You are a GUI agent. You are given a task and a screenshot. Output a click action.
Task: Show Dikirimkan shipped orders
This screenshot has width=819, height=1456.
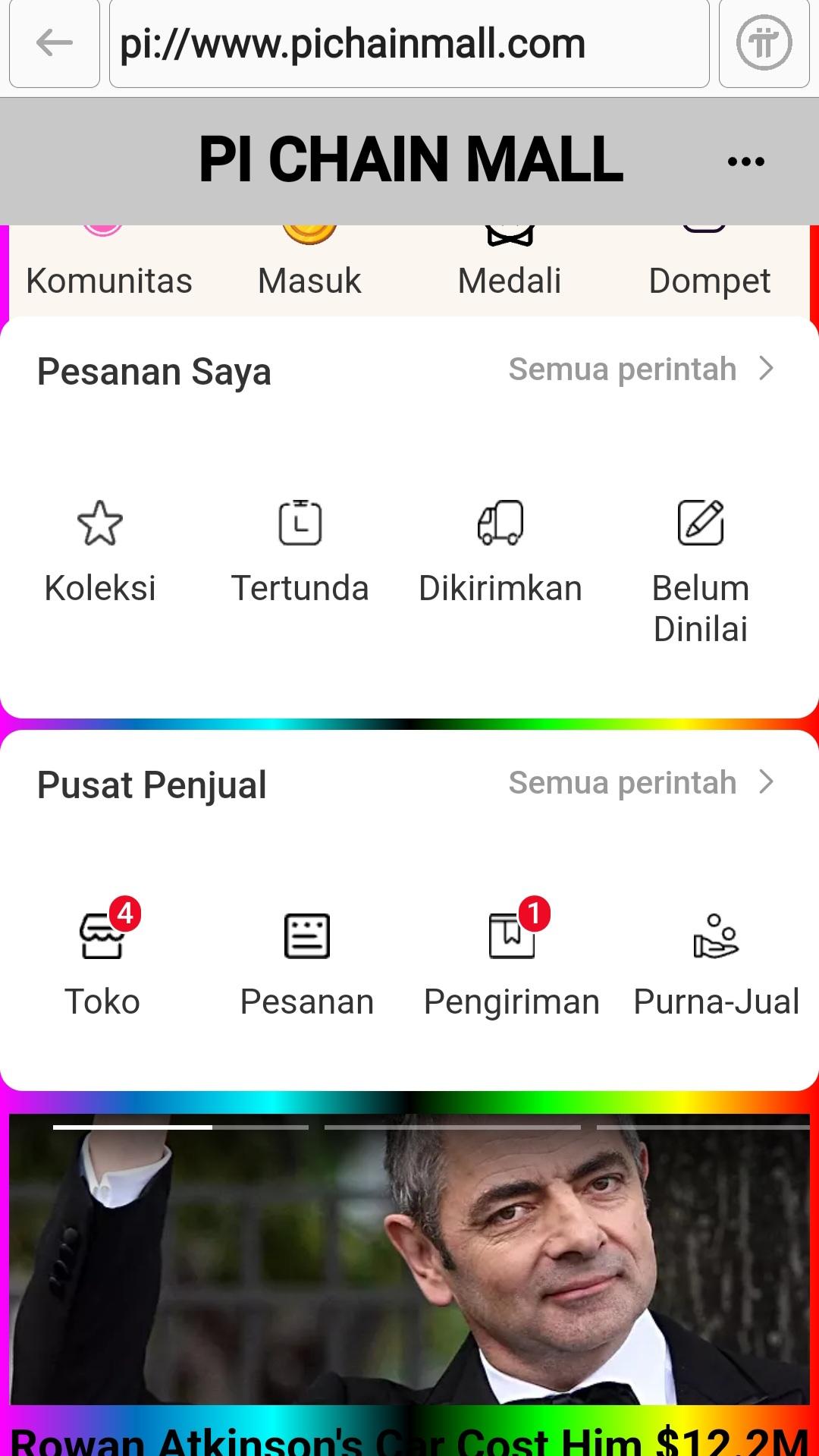click(500, 552)
